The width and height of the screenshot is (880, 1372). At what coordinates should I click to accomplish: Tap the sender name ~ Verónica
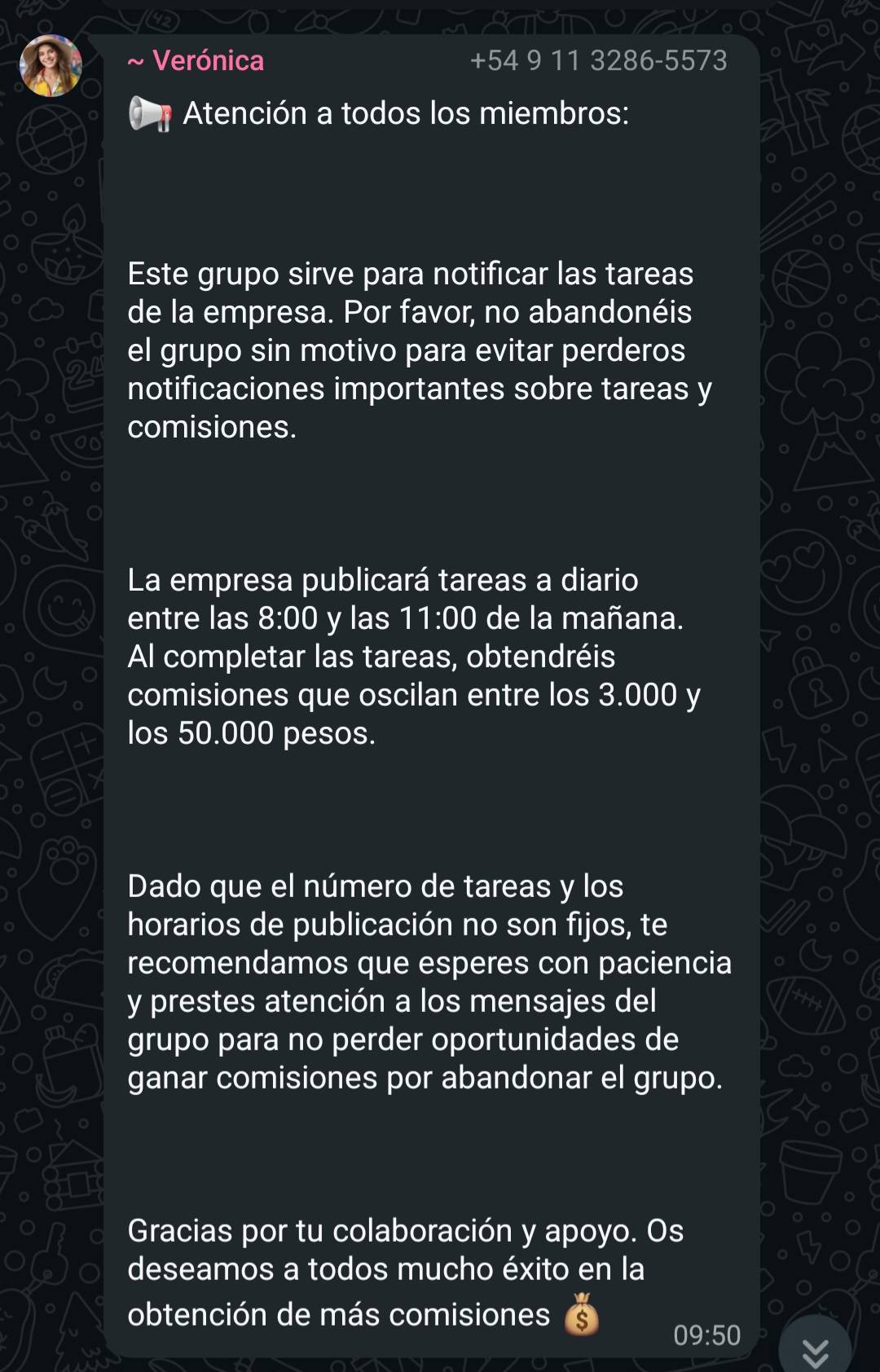[196, 60]
